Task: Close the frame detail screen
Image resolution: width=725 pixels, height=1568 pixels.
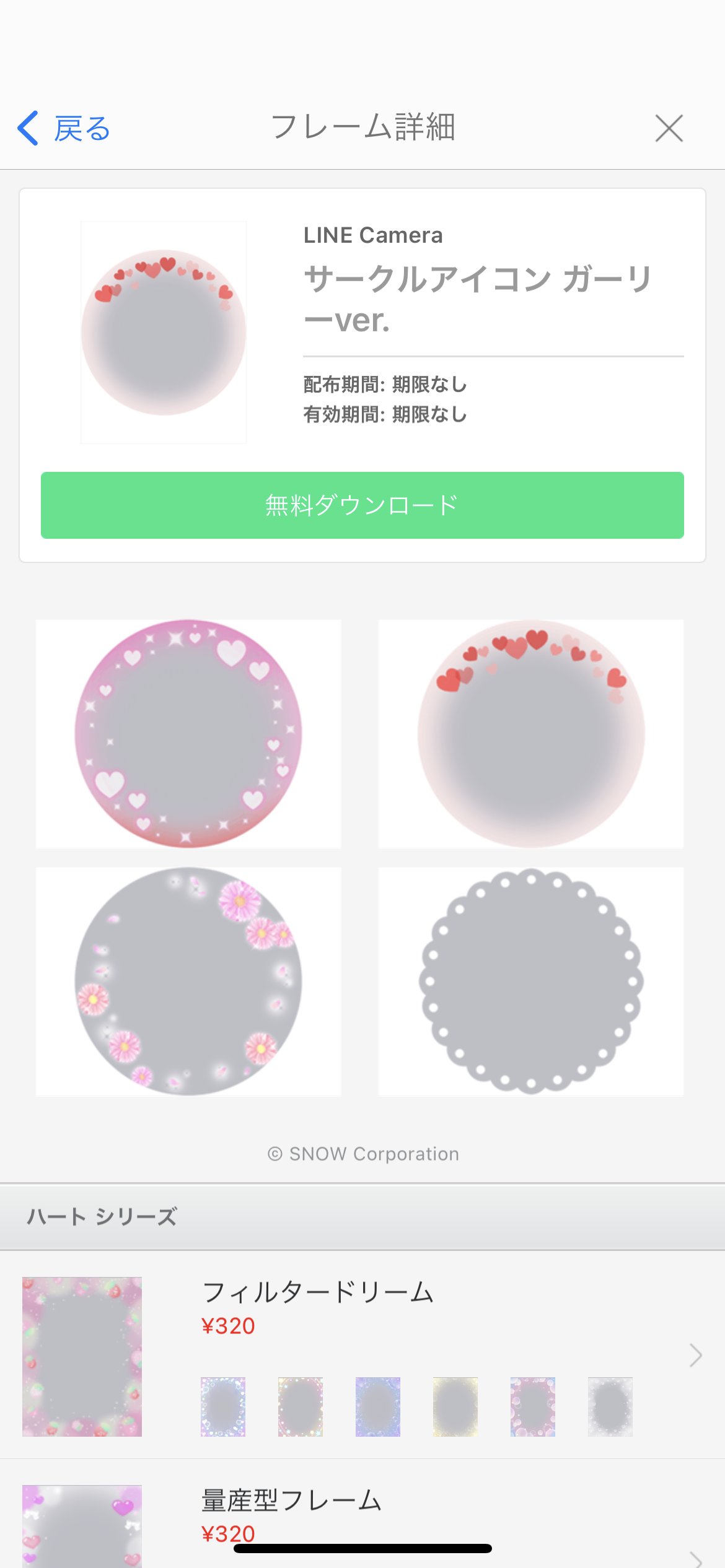Action: pos(669,128)
